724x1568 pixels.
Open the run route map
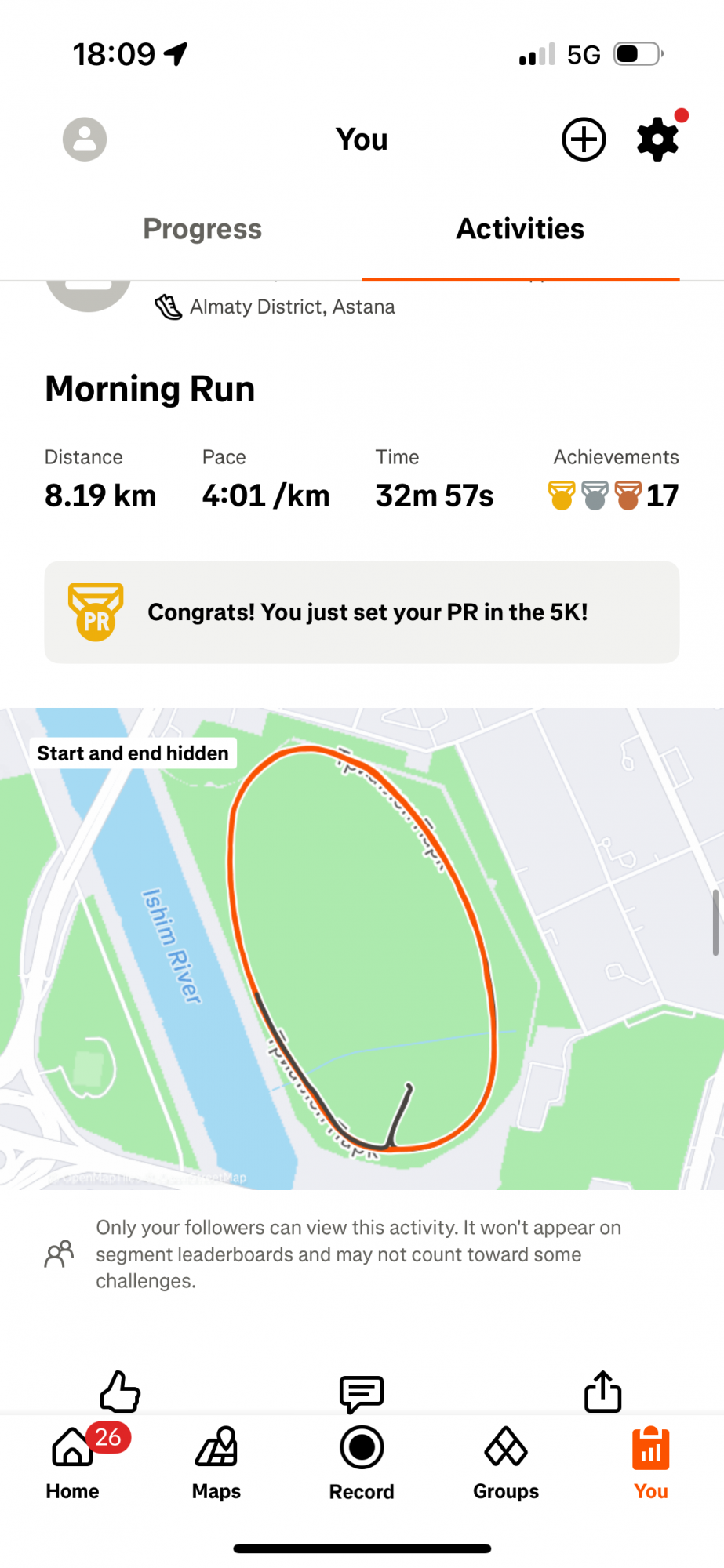362,949
